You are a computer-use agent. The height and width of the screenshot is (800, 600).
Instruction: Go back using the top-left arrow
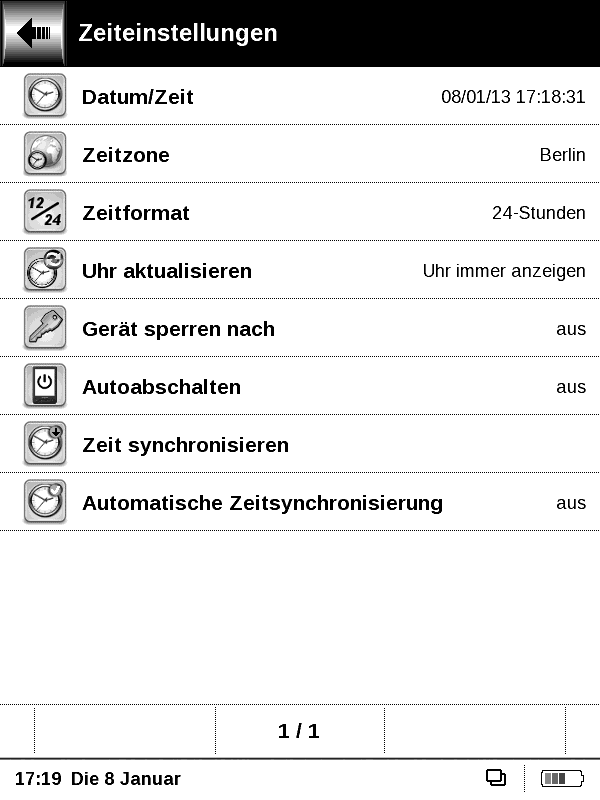click(34, 33)
